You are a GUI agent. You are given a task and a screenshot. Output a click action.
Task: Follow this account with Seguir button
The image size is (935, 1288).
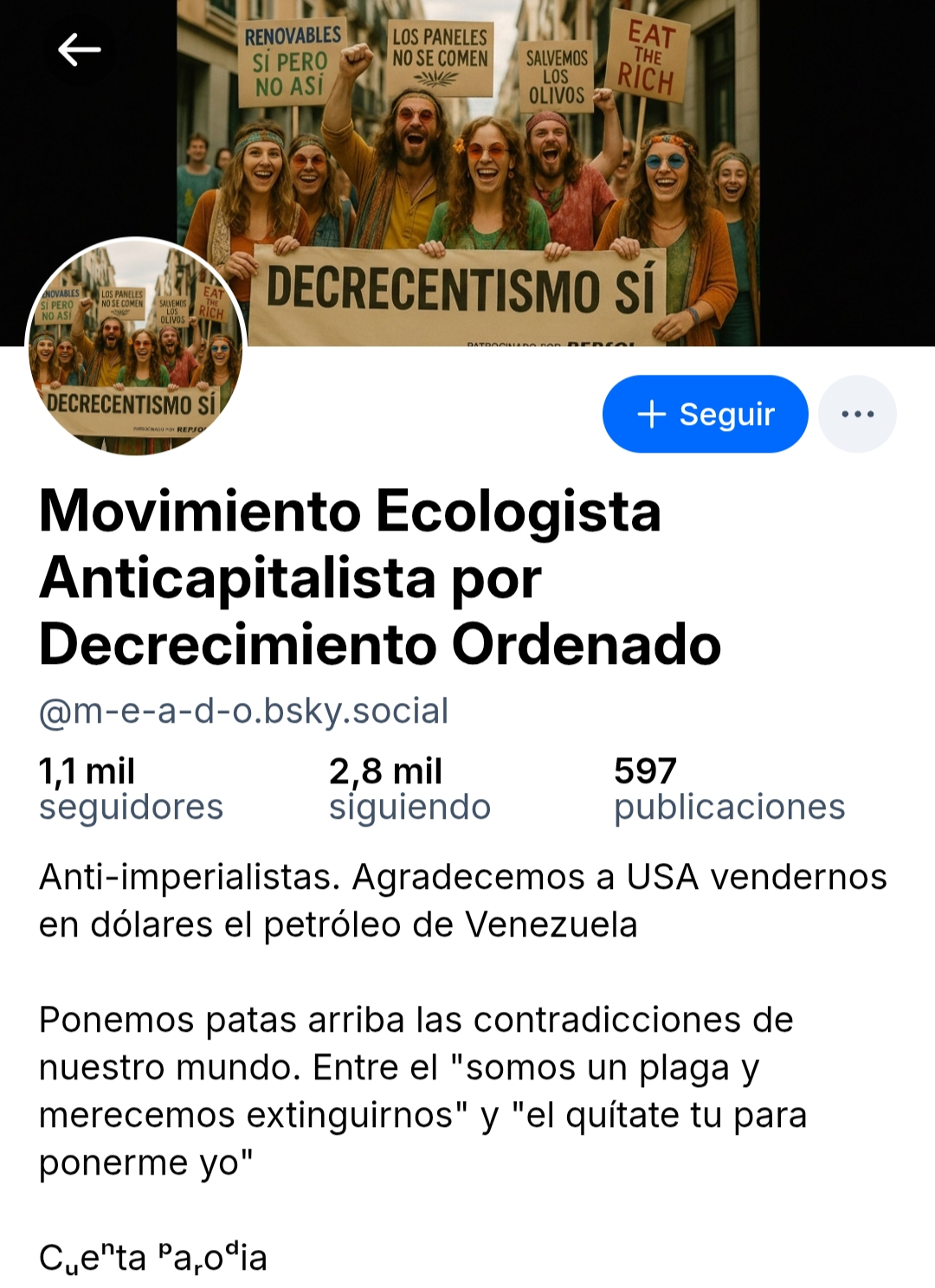(x=705, y=414)
